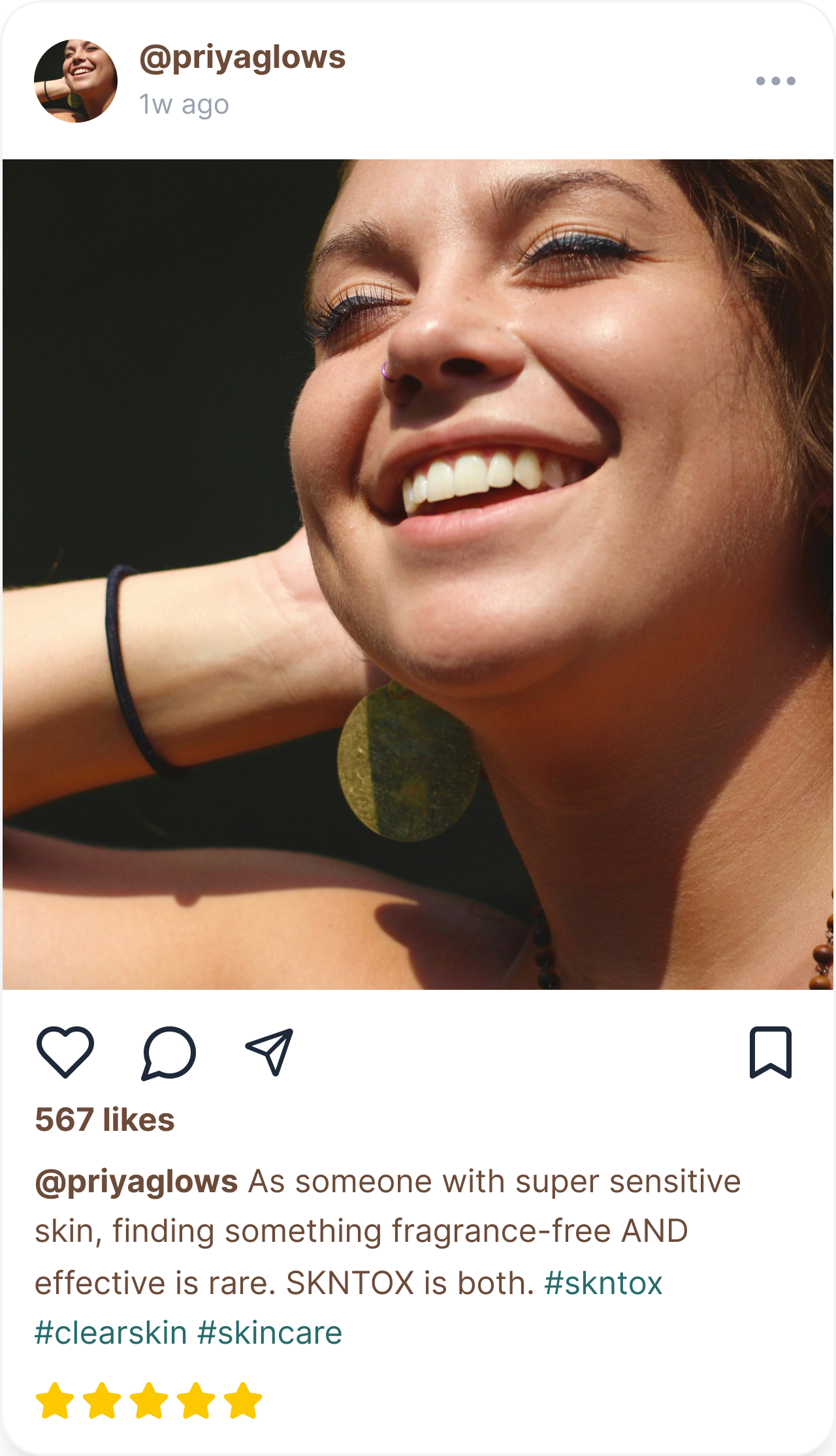Open the post photo
836x1456 pixels.
418,575
